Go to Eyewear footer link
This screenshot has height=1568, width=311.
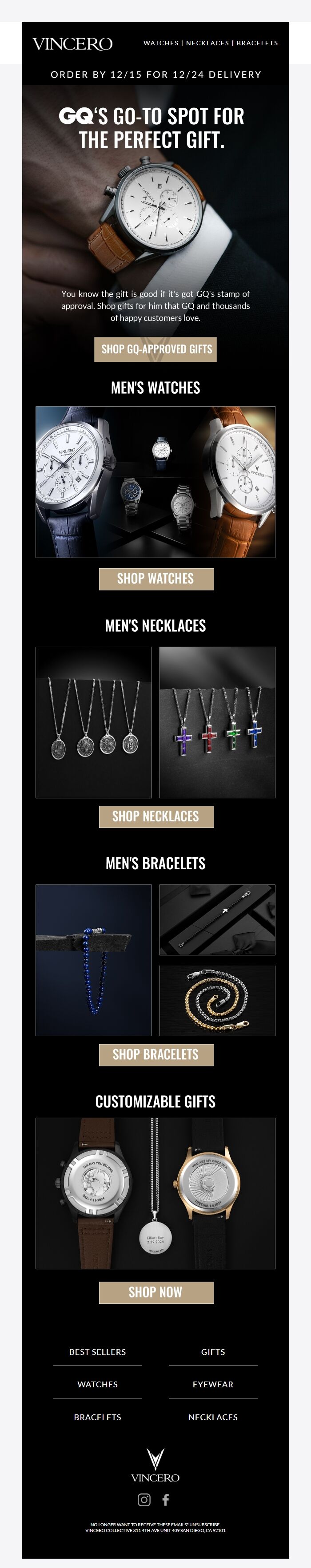tap(213, 1384)
